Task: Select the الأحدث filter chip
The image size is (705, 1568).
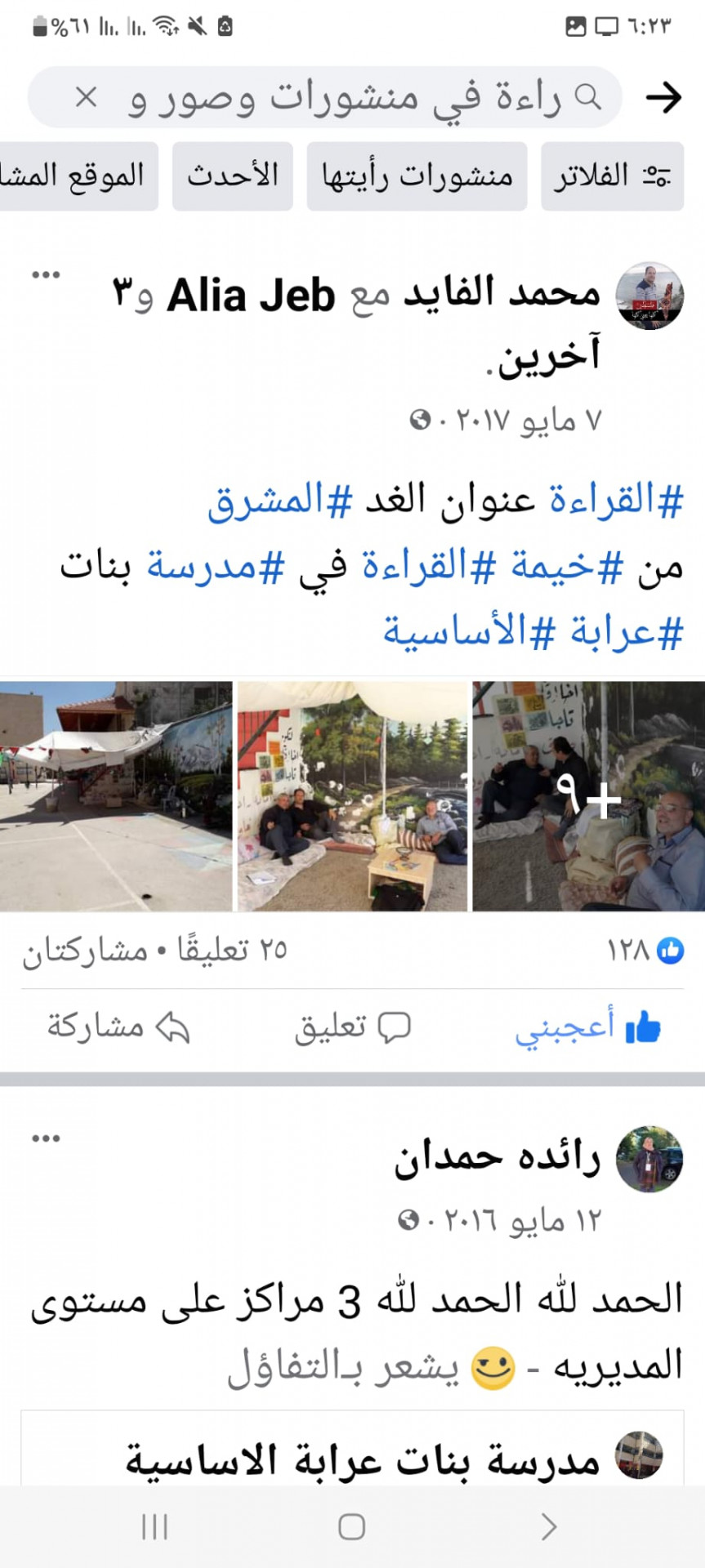Action: click(x=233, y=176)
